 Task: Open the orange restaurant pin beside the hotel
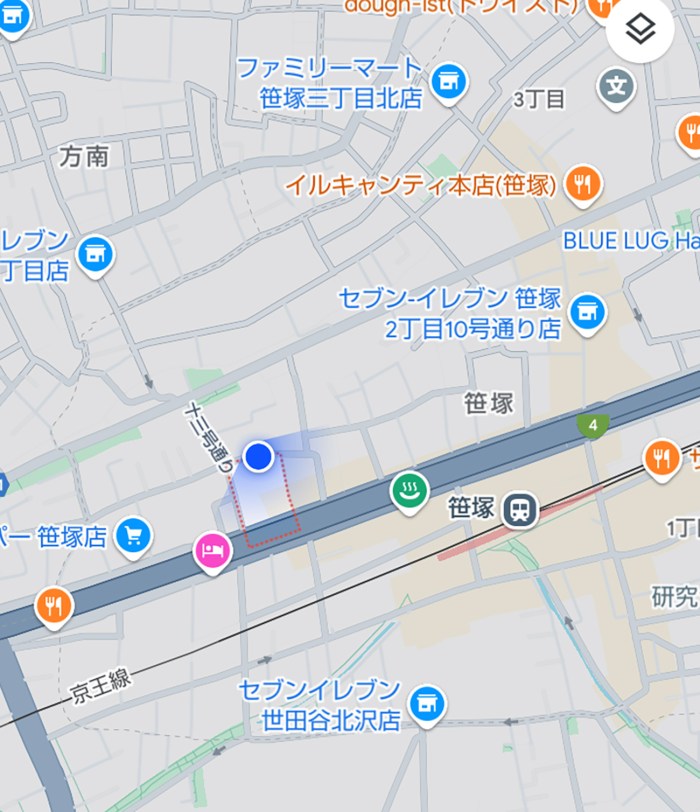pos(54,606)
